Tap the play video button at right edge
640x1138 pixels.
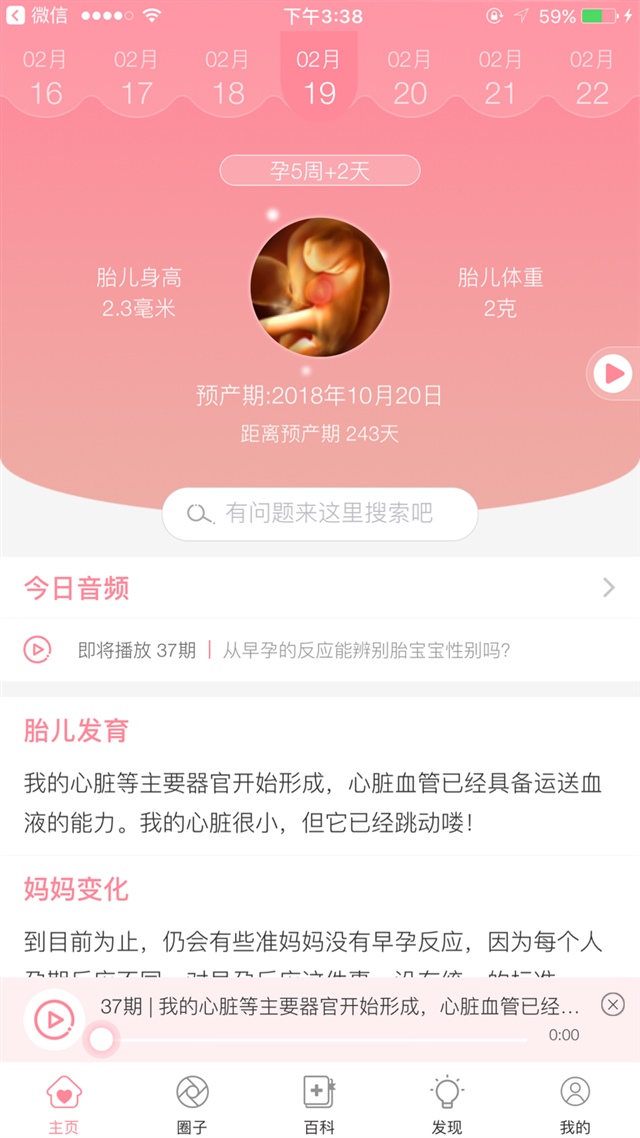pos(613,374)
